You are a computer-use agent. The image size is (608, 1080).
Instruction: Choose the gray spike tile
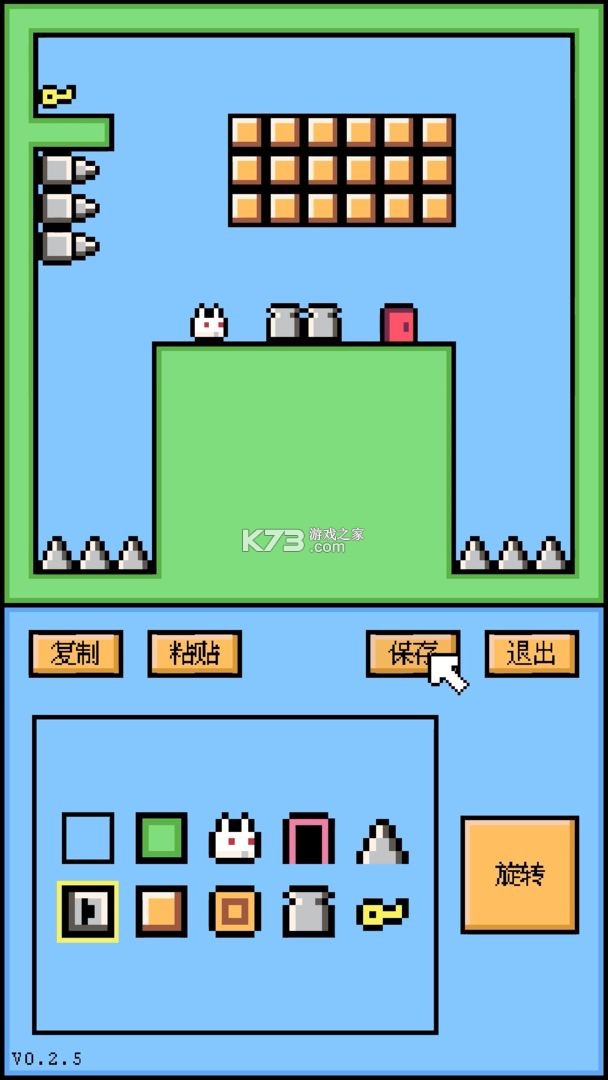[382, 841]
